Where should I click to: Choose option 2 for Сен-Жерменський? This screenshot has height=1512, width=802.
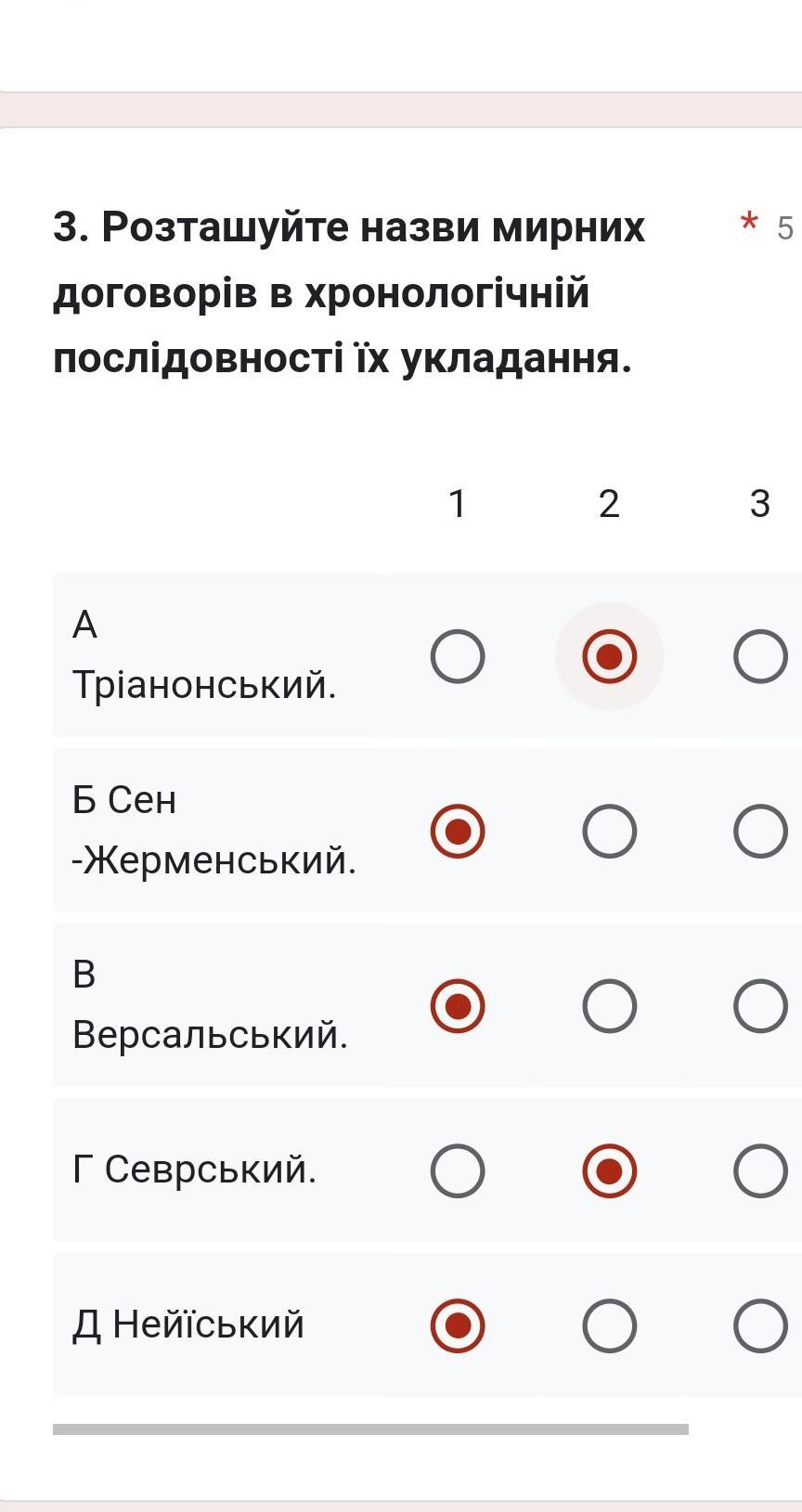610,831
